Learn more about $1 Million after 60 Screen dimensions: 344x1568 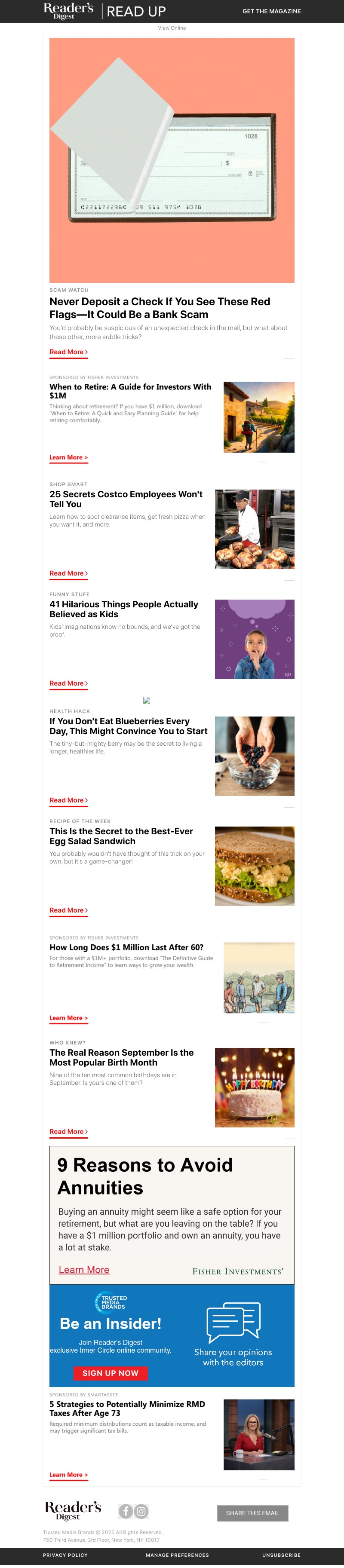tap(68, 1018)
